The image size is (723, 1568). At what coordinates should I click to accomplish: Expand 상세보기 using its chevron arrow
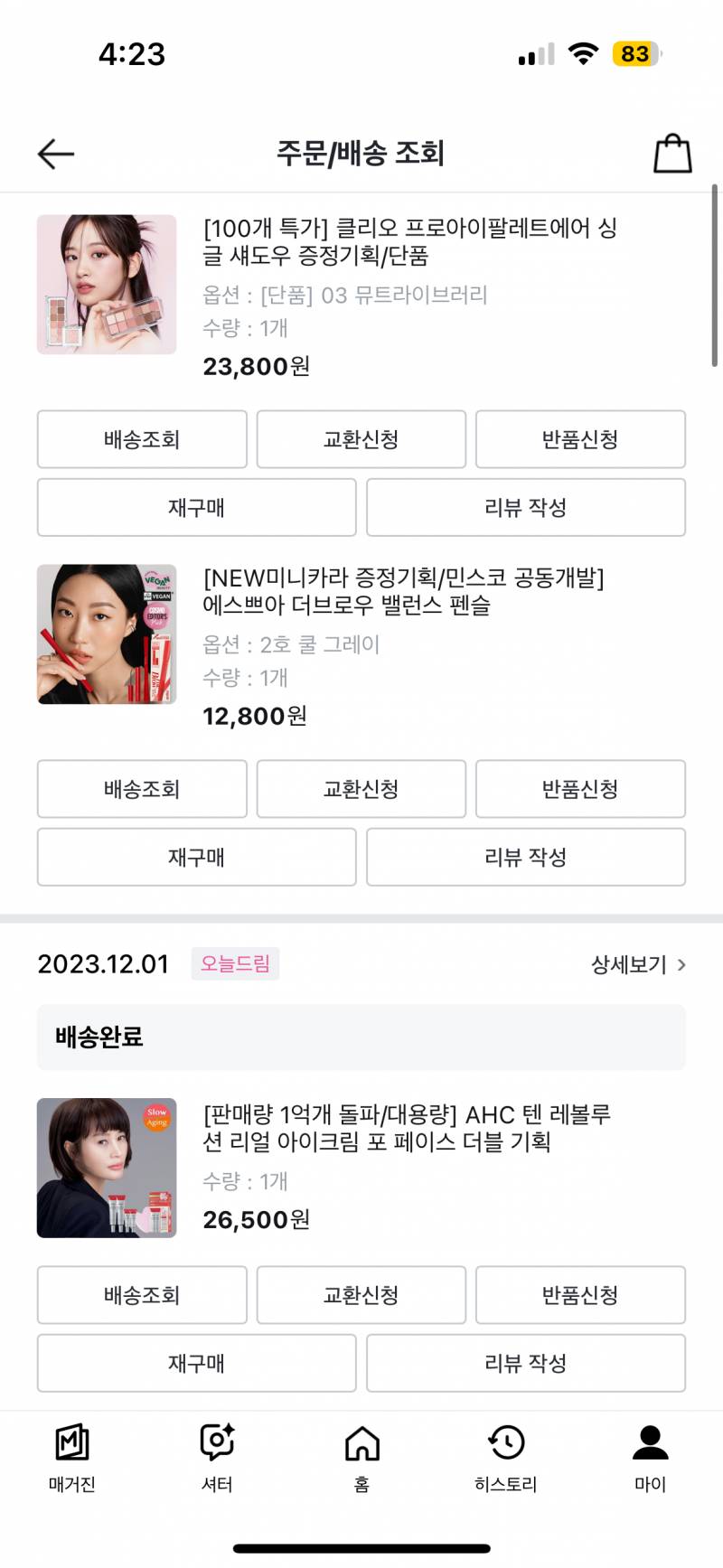tap(684, 964)
